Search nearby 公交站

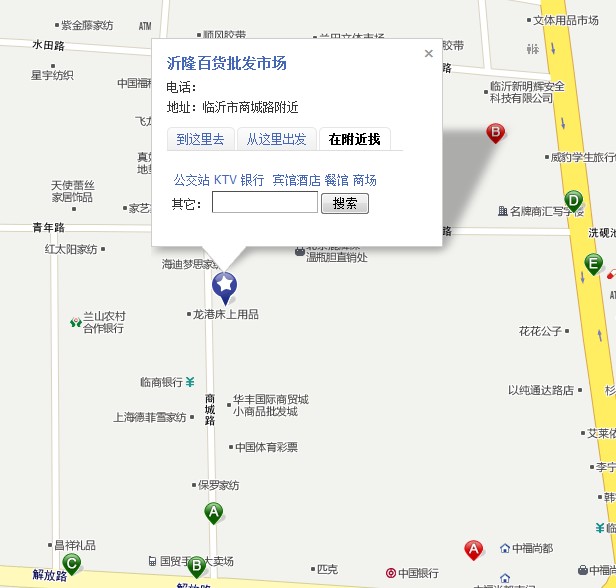191,181
